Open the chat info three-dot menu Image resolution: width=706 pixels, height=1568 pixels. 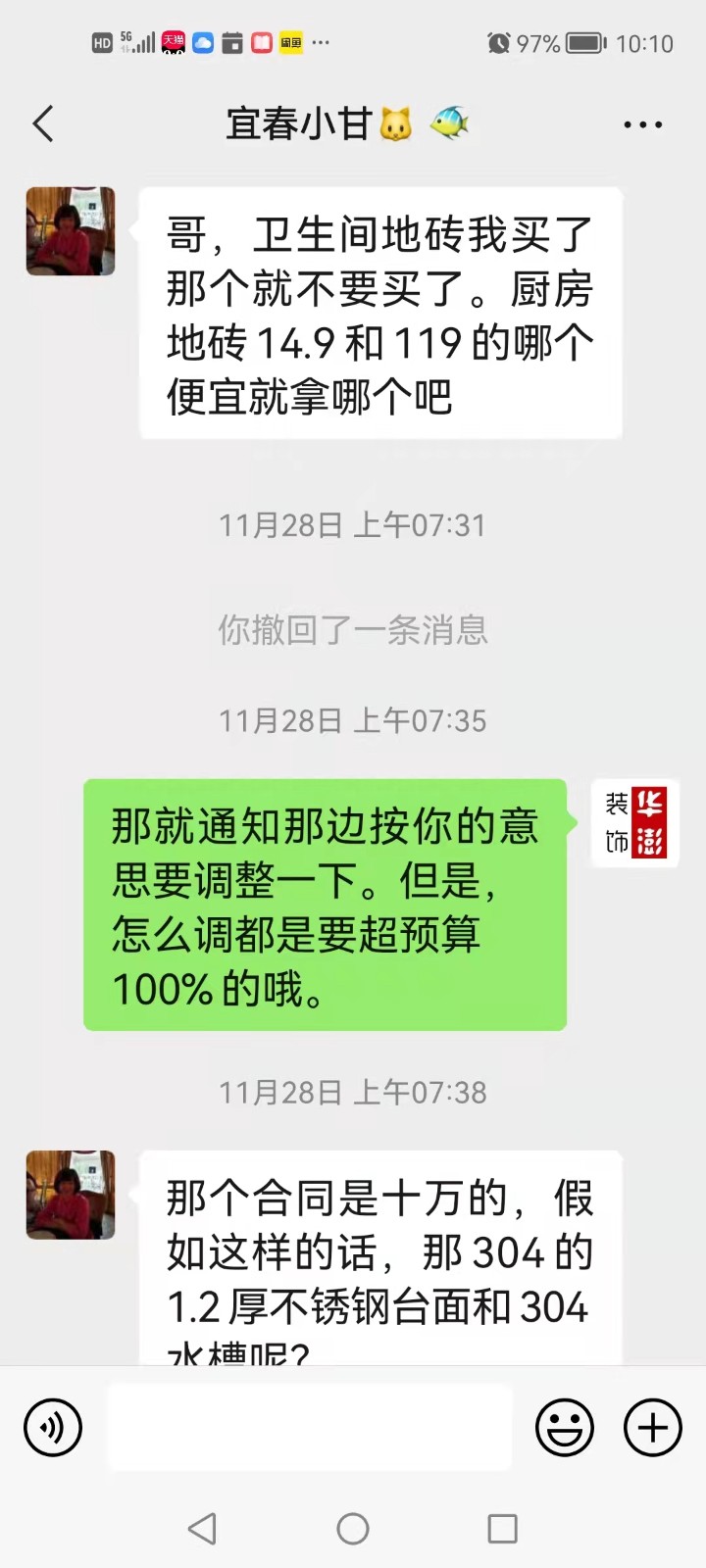[x=642, y=124]
